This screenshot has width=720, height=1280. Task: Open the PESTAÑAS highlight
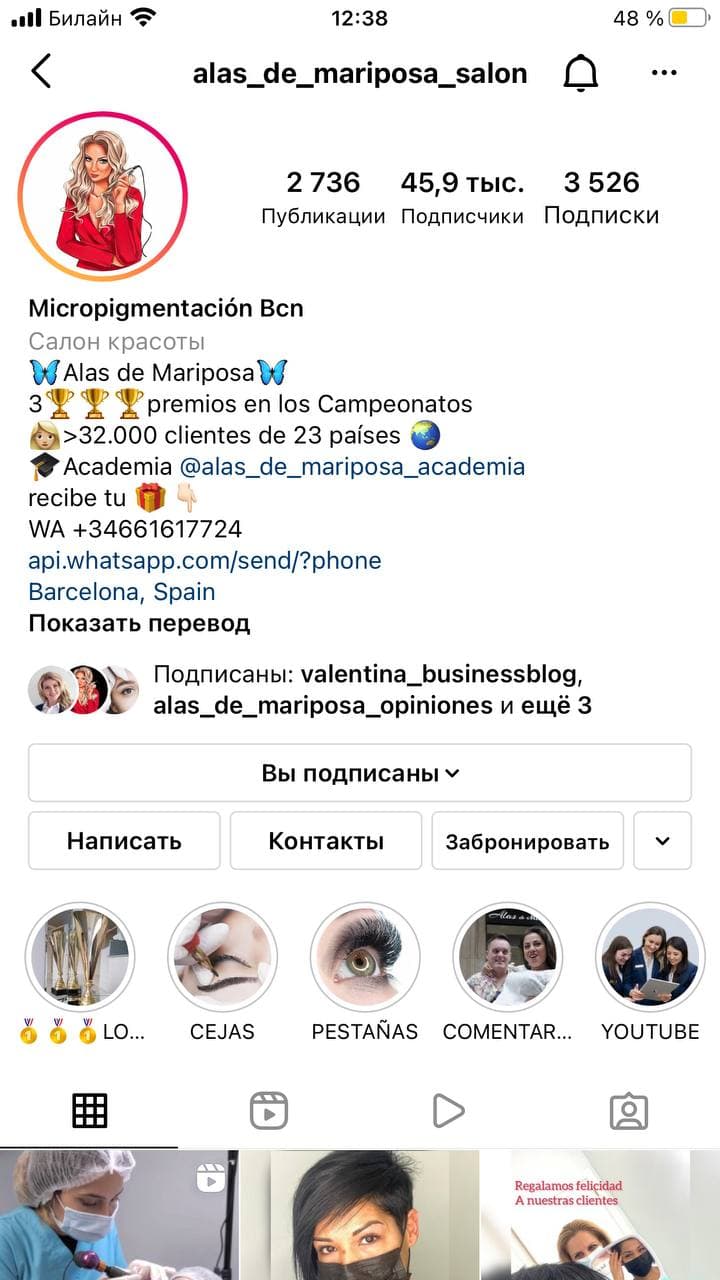(364, 957)
